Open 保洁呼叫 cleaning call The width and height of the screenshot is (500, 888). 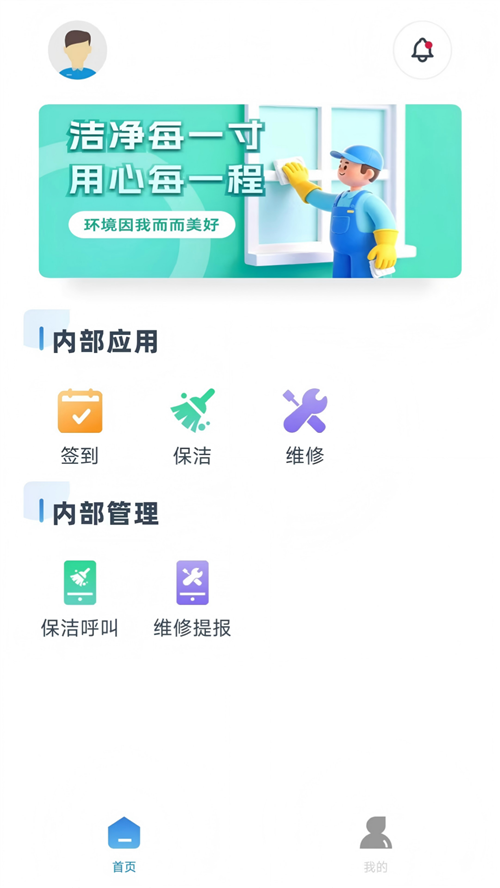80,599
